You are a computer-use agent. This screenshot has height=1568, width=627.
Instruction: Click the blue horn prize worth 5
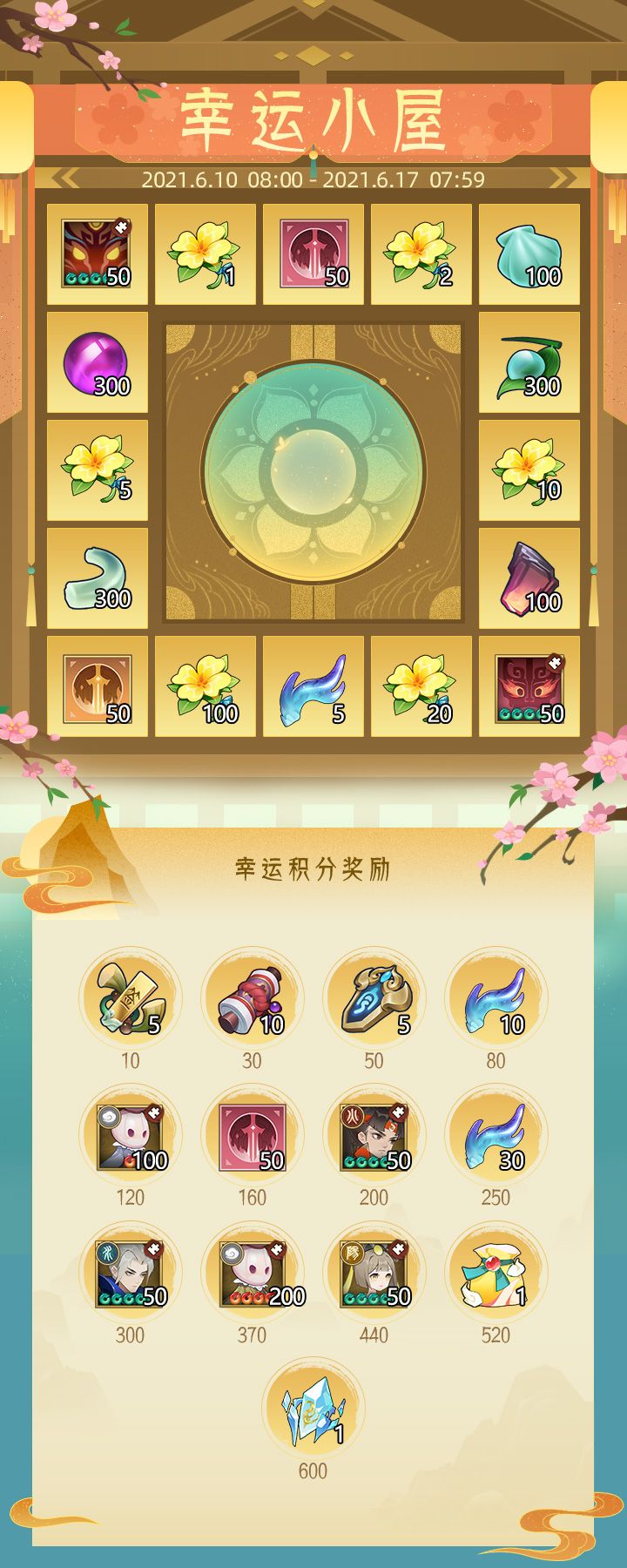point(313,688)
